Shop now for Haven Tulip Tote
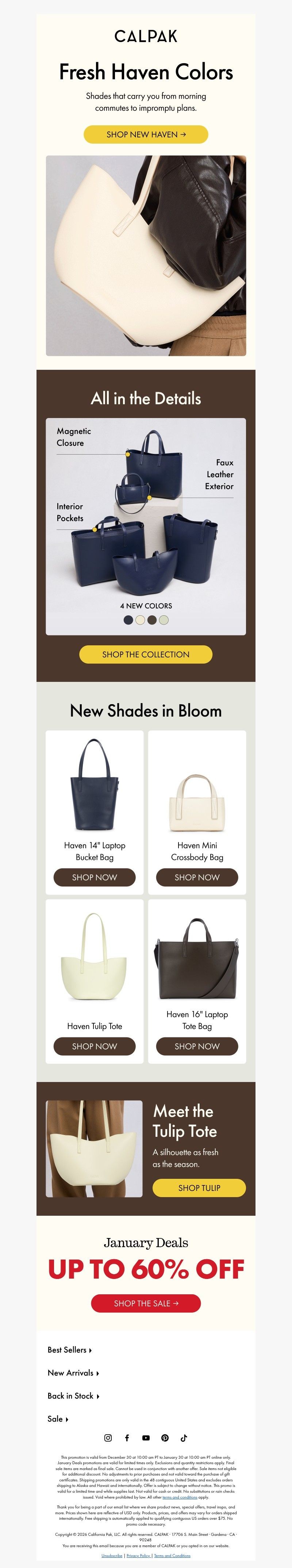 point(94,1046)
